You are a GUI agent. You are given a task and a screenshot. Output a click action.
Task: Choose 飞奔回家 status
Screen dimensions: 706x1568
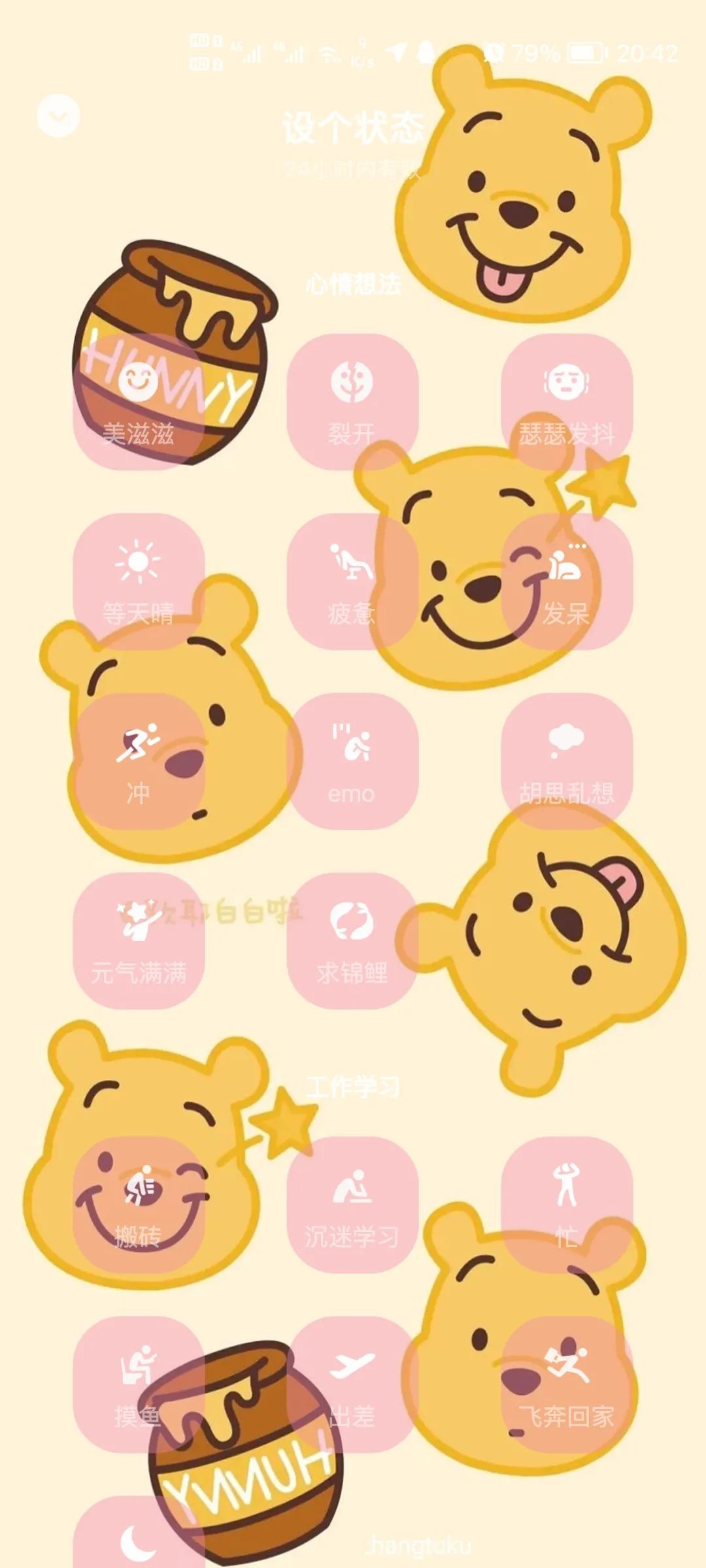pyautogui.click(x=566, y=1384)
